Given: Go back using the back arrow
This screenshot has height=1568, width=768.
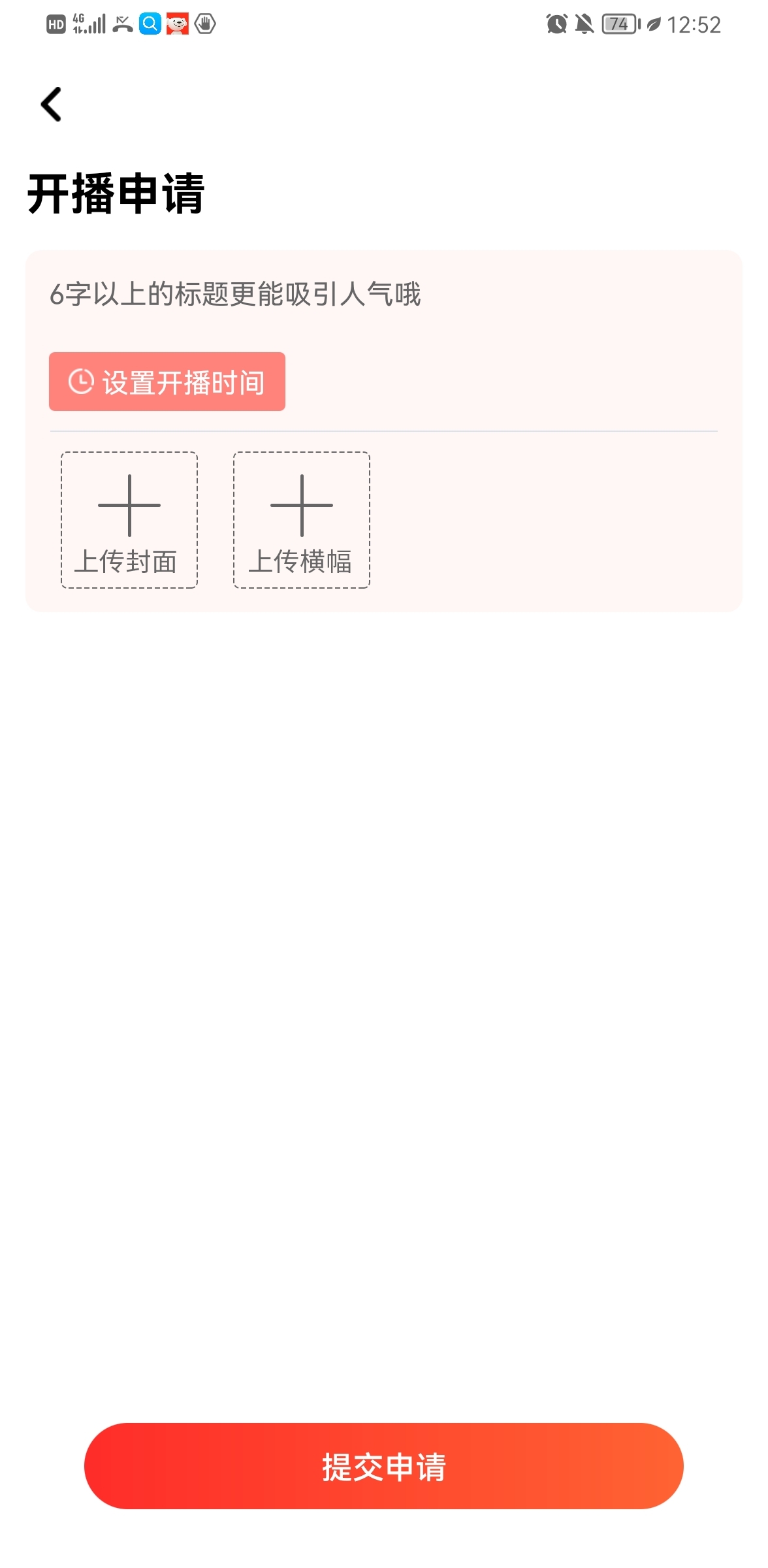Looking at the screenshot, I should coord(51,105).
